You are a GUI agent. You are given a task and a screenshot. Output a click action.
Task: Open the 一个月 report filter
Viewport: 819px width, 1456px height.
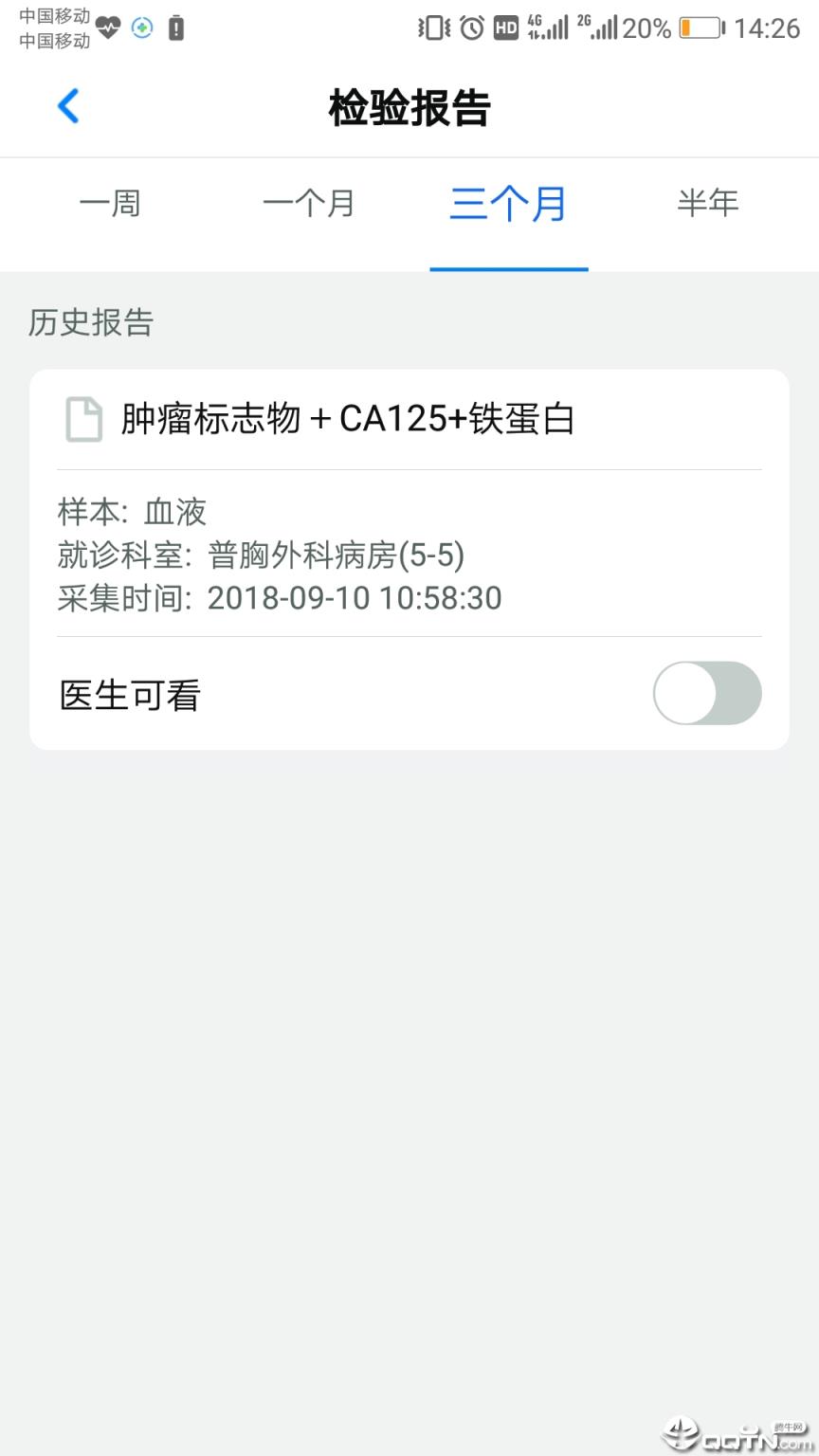[310, 203]
